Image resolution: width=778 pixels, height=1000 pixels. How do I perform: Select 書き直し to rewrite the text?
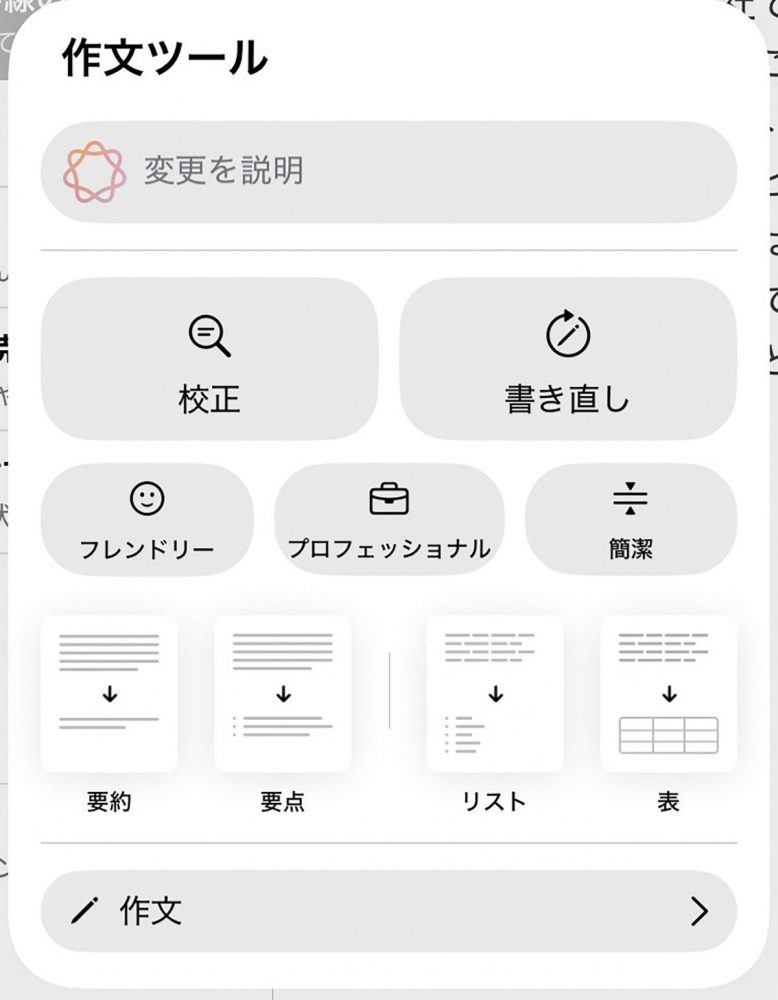567,359
